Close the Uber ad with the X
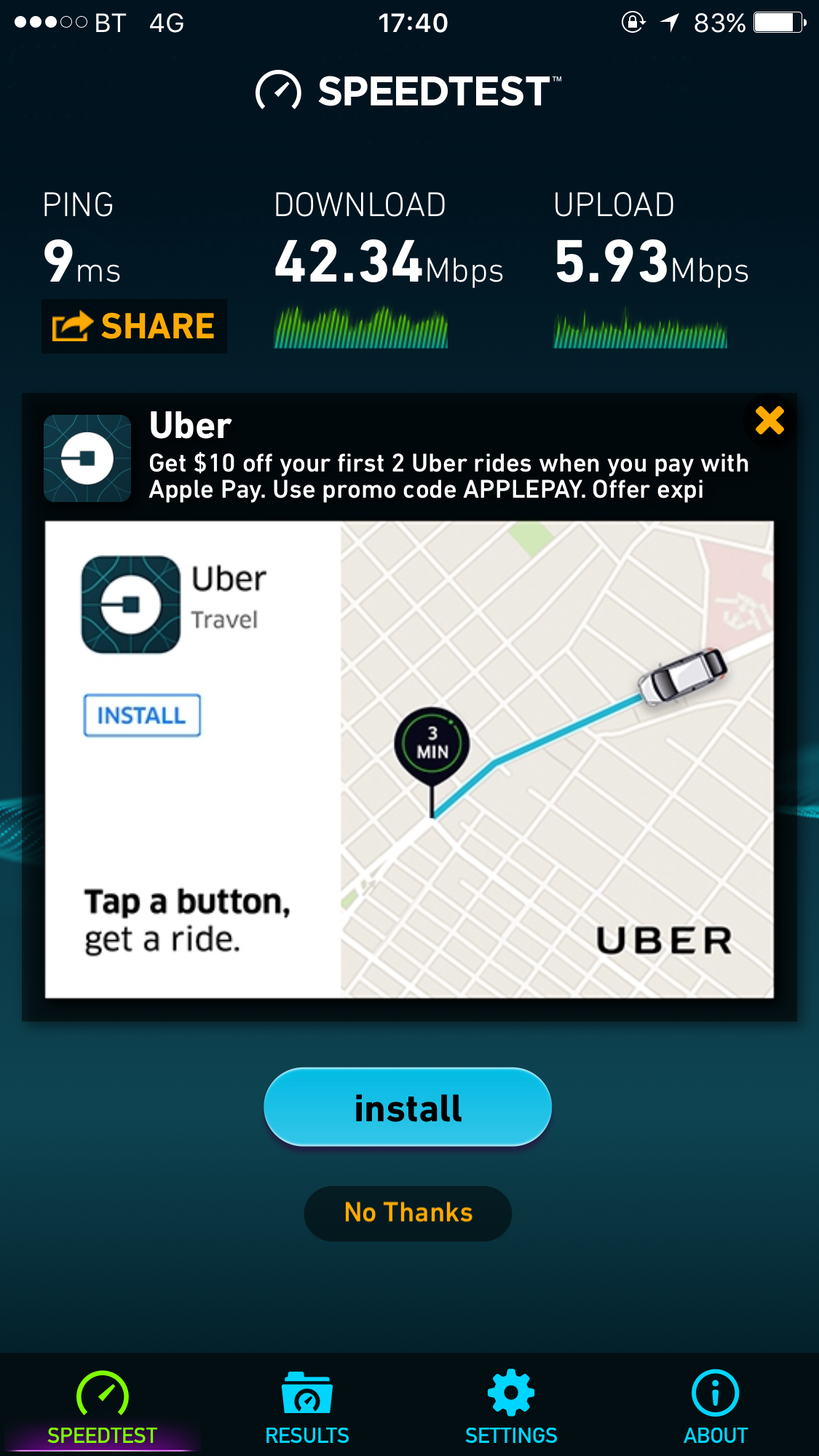 pyautogui.click(x=769, y=421)
